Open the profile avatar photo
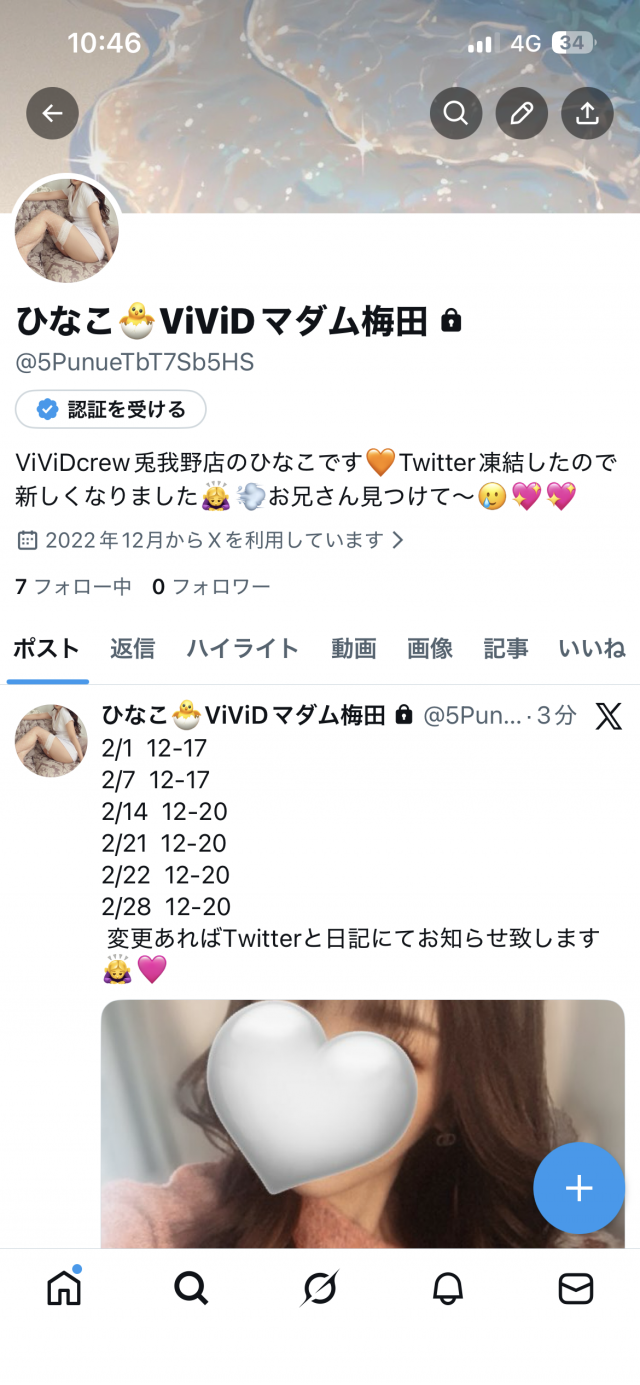 (x=67, y=231)
